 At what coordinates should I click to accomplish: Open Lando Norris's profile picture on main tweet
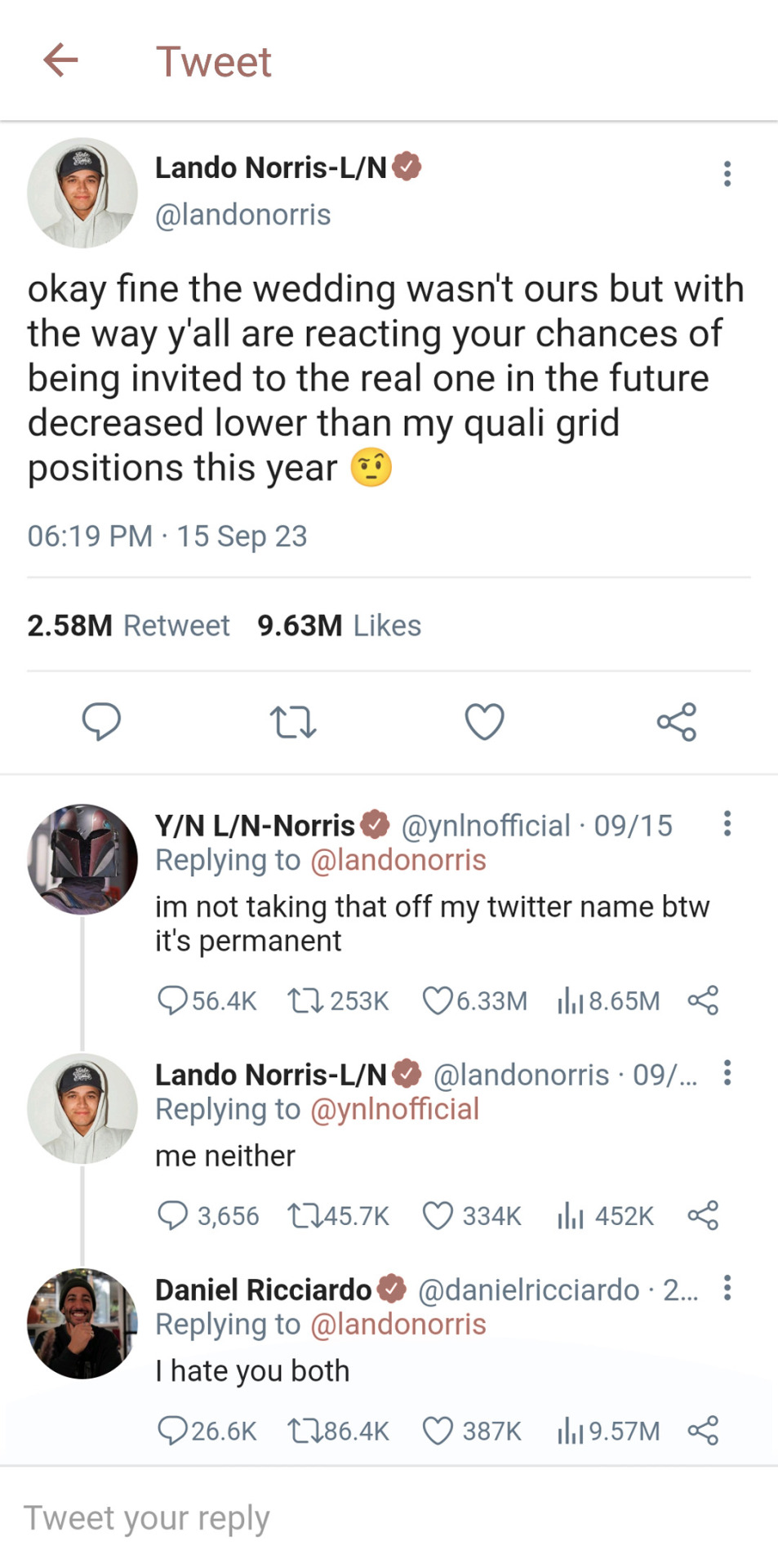point(82,193)
